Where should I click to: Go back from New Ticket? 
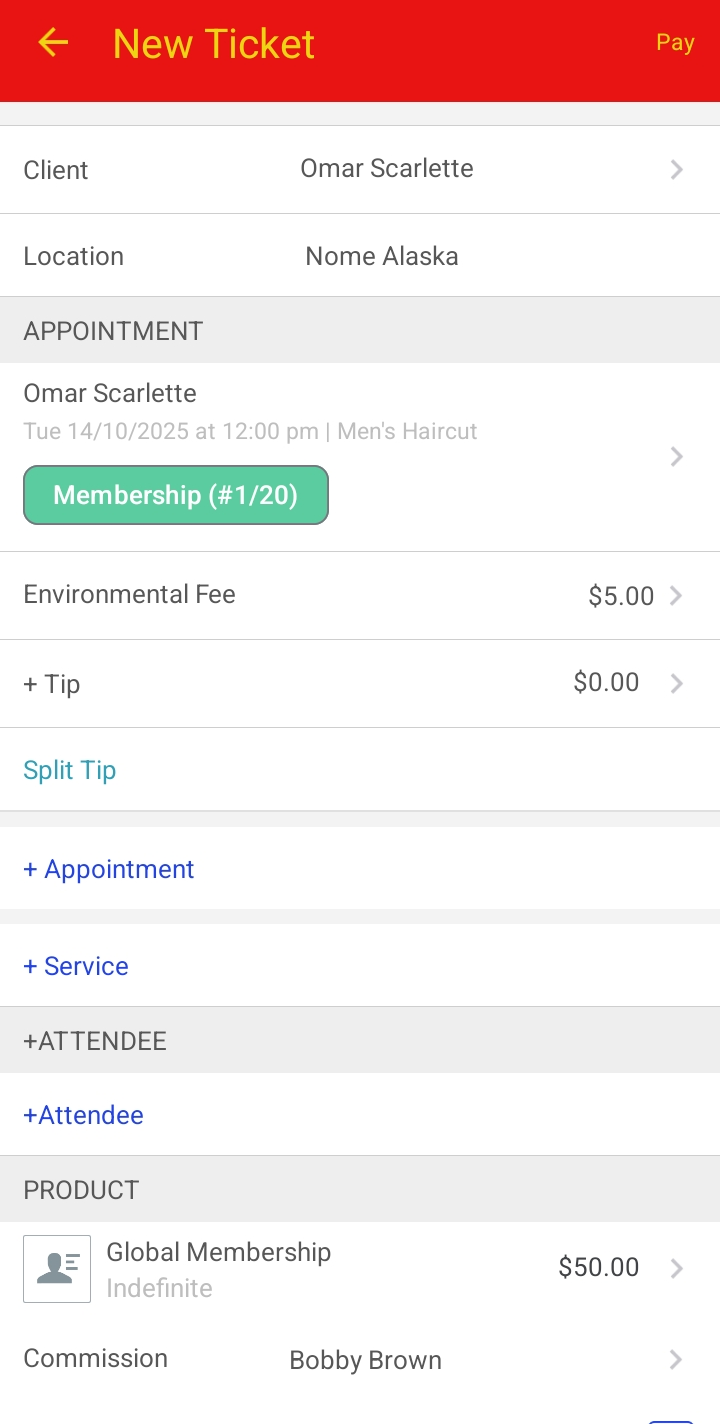tap(53, 43)
